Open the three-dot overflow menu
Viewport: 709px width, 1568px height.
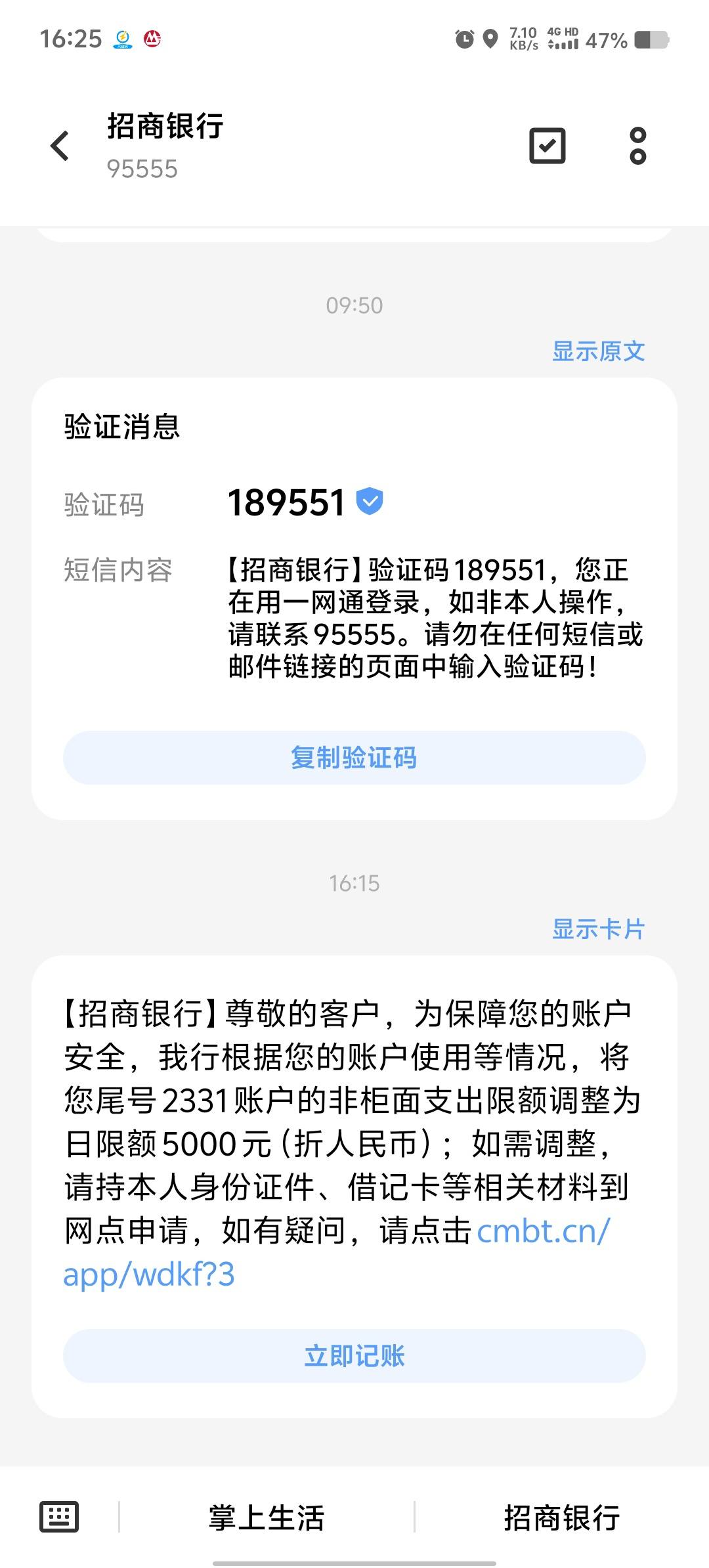637,145
